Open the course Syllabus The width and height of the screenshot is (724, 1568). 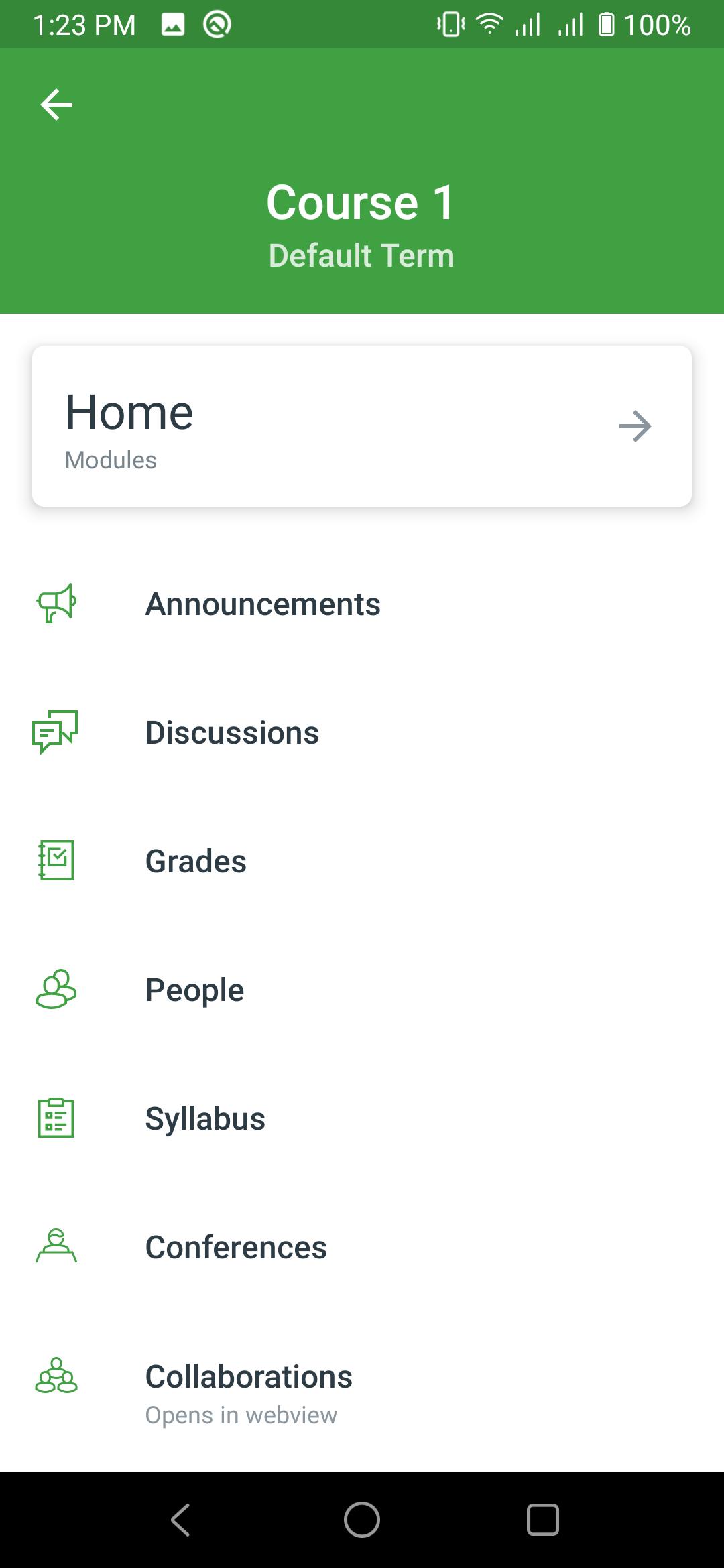click(x=205, y=1119)
